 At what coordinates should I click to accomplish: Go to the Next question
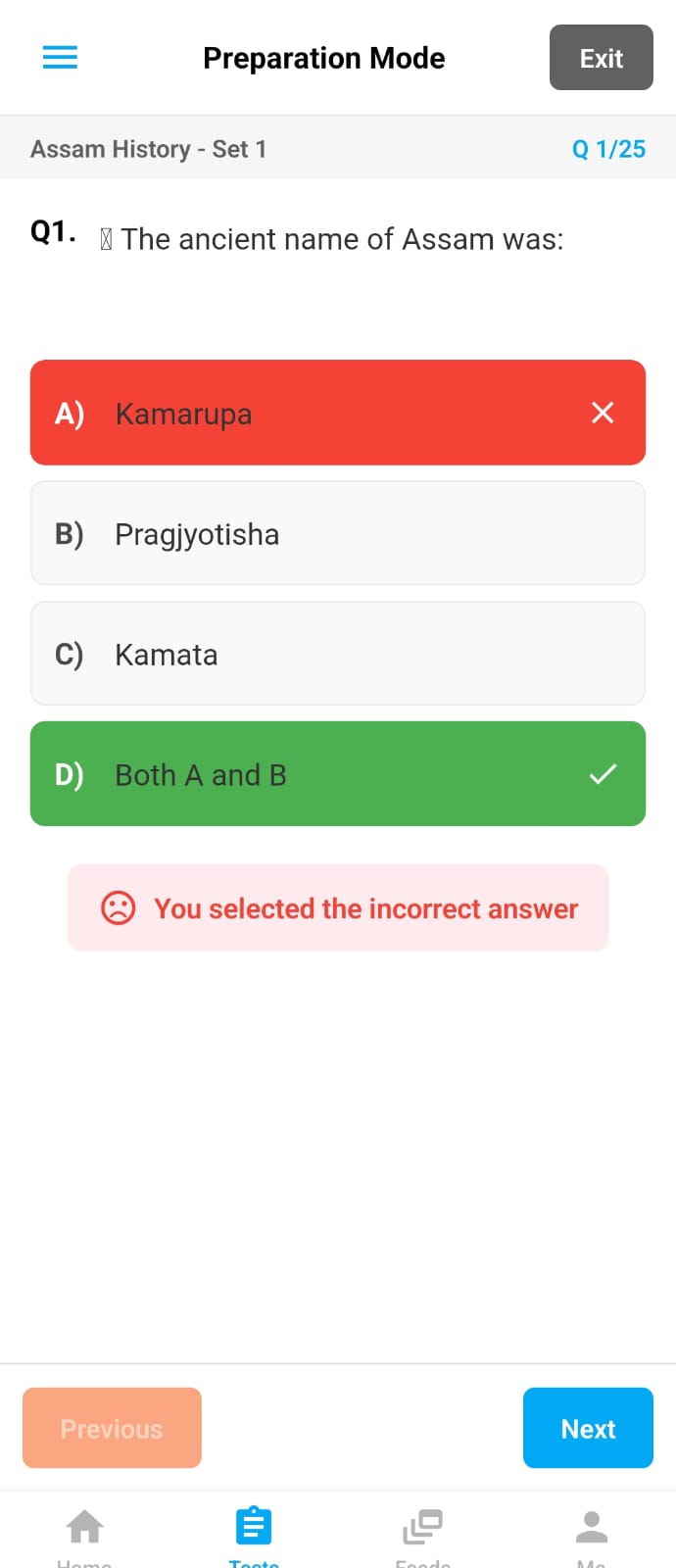point(588,1428)
